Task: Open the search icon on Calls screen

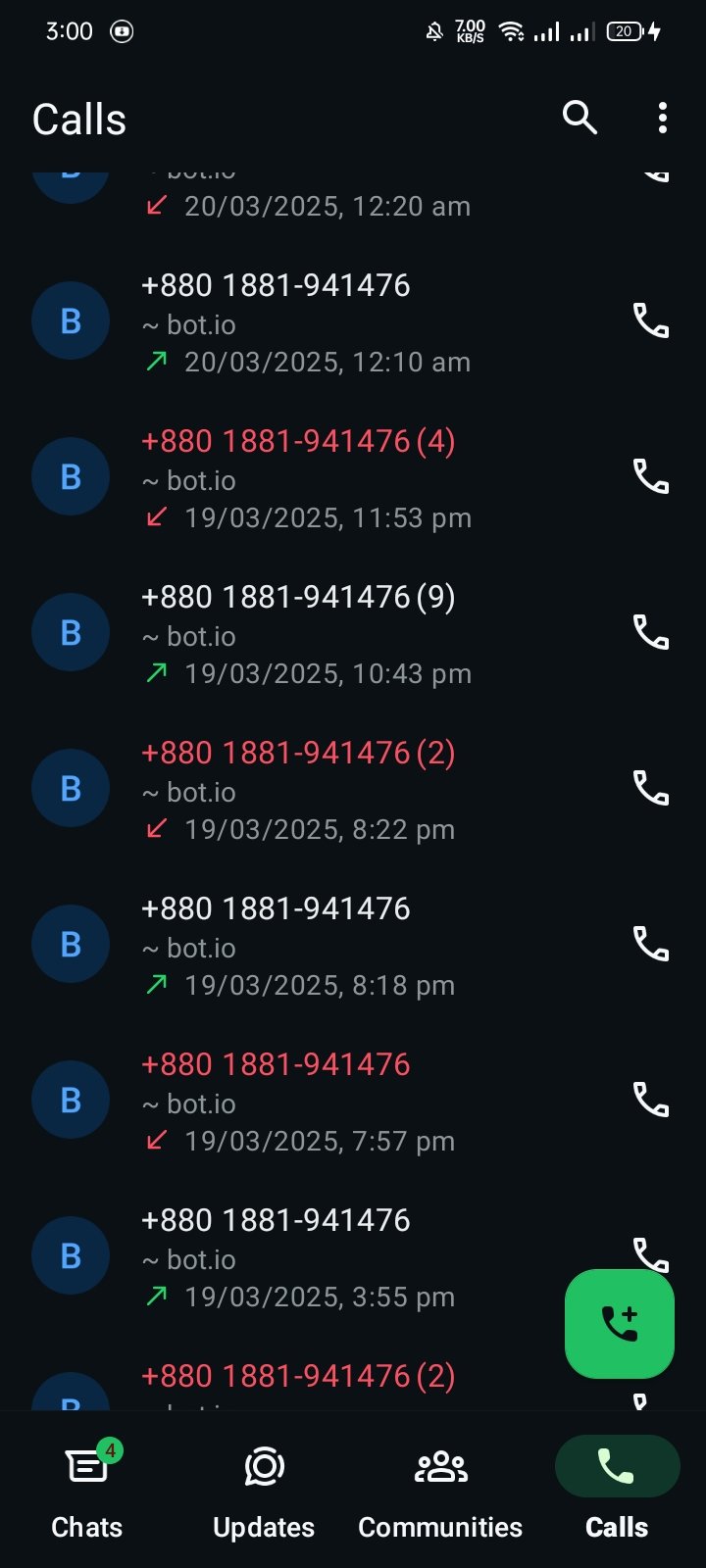Action: click(580, 118)
